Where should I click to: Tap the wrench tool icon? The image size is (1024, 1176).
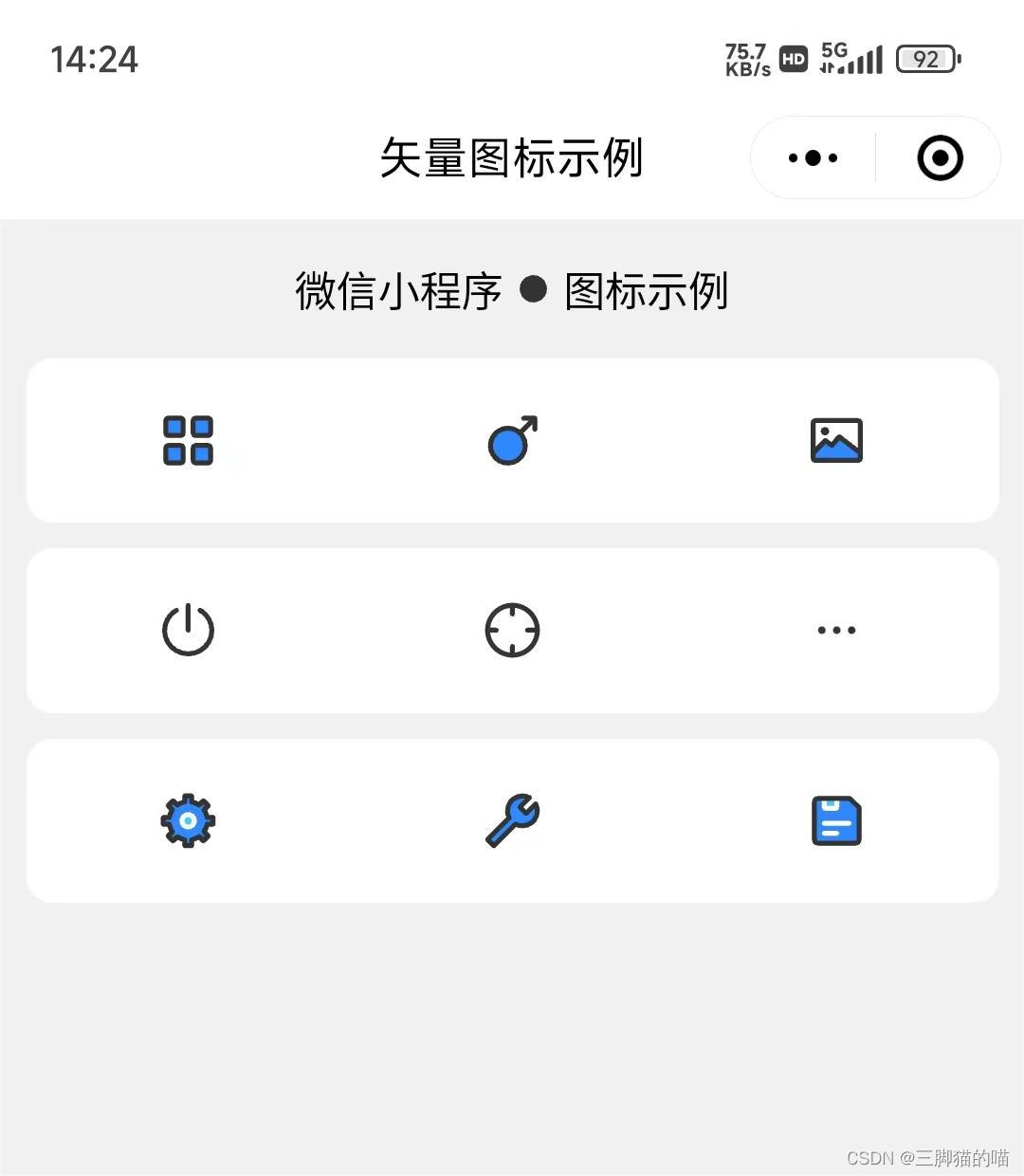512,820
